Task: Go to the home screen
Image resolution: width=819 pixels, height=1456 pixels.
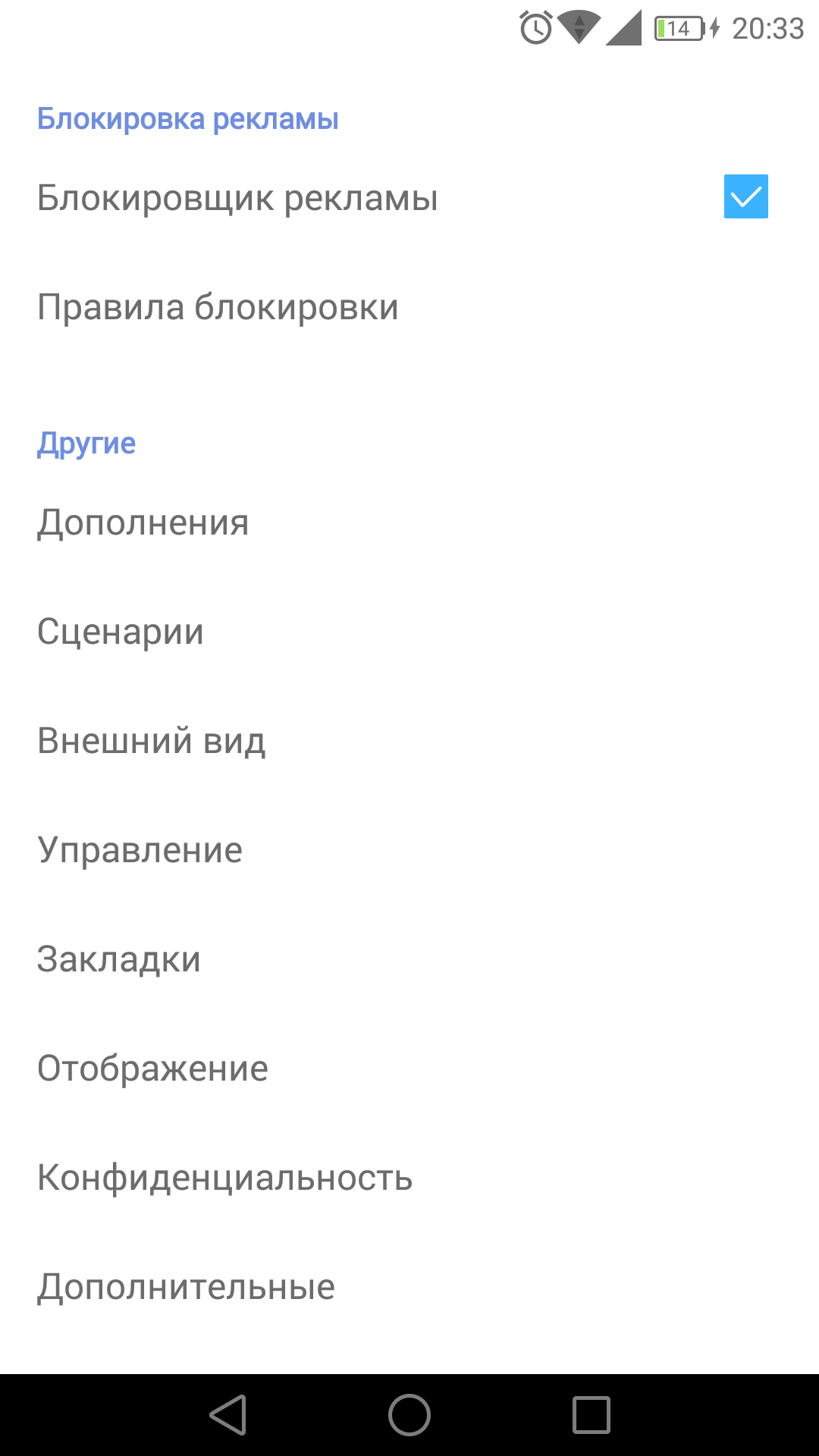Action: click(x=409, y=1415)
